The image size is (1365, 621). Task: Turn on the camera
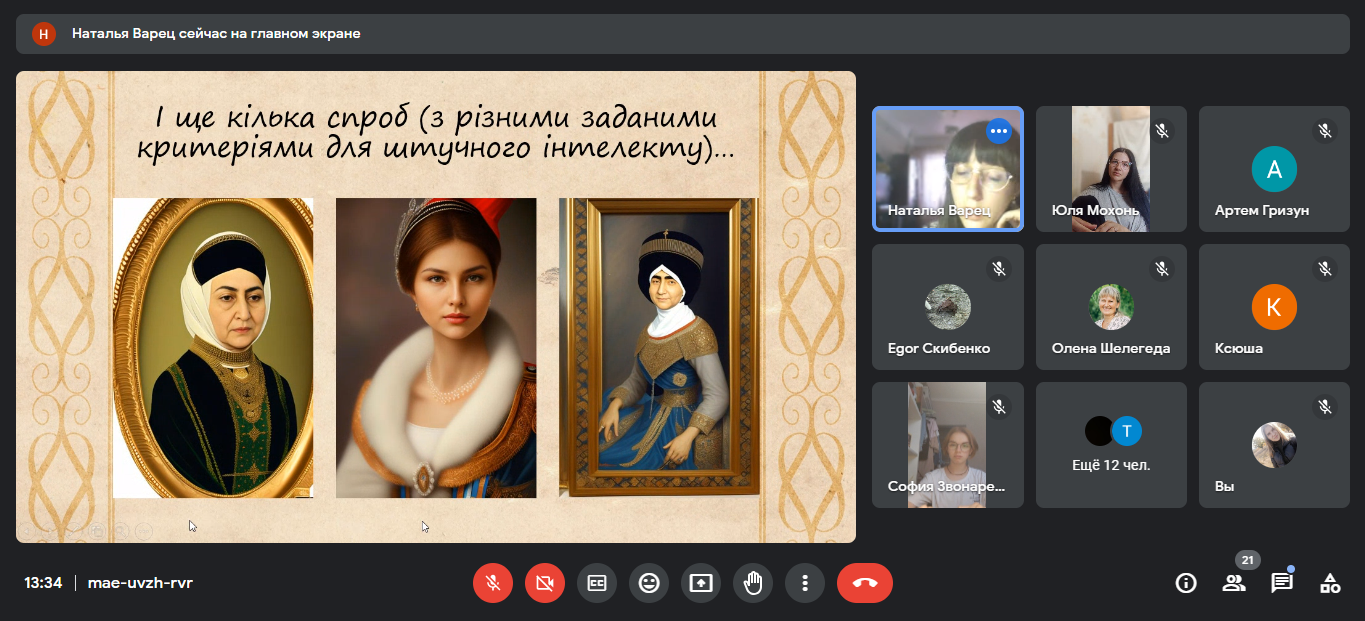[544, 583]
